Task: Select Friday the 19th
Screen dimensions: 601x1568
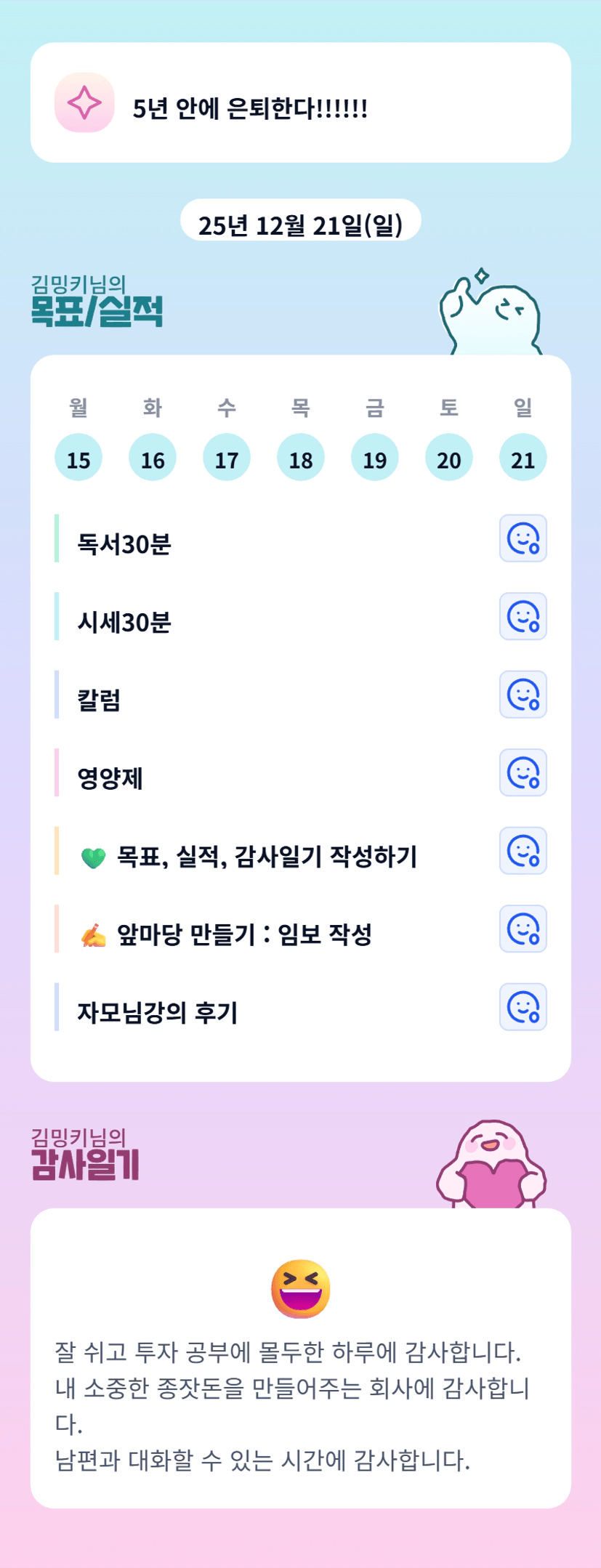Action: pos(375,458)
